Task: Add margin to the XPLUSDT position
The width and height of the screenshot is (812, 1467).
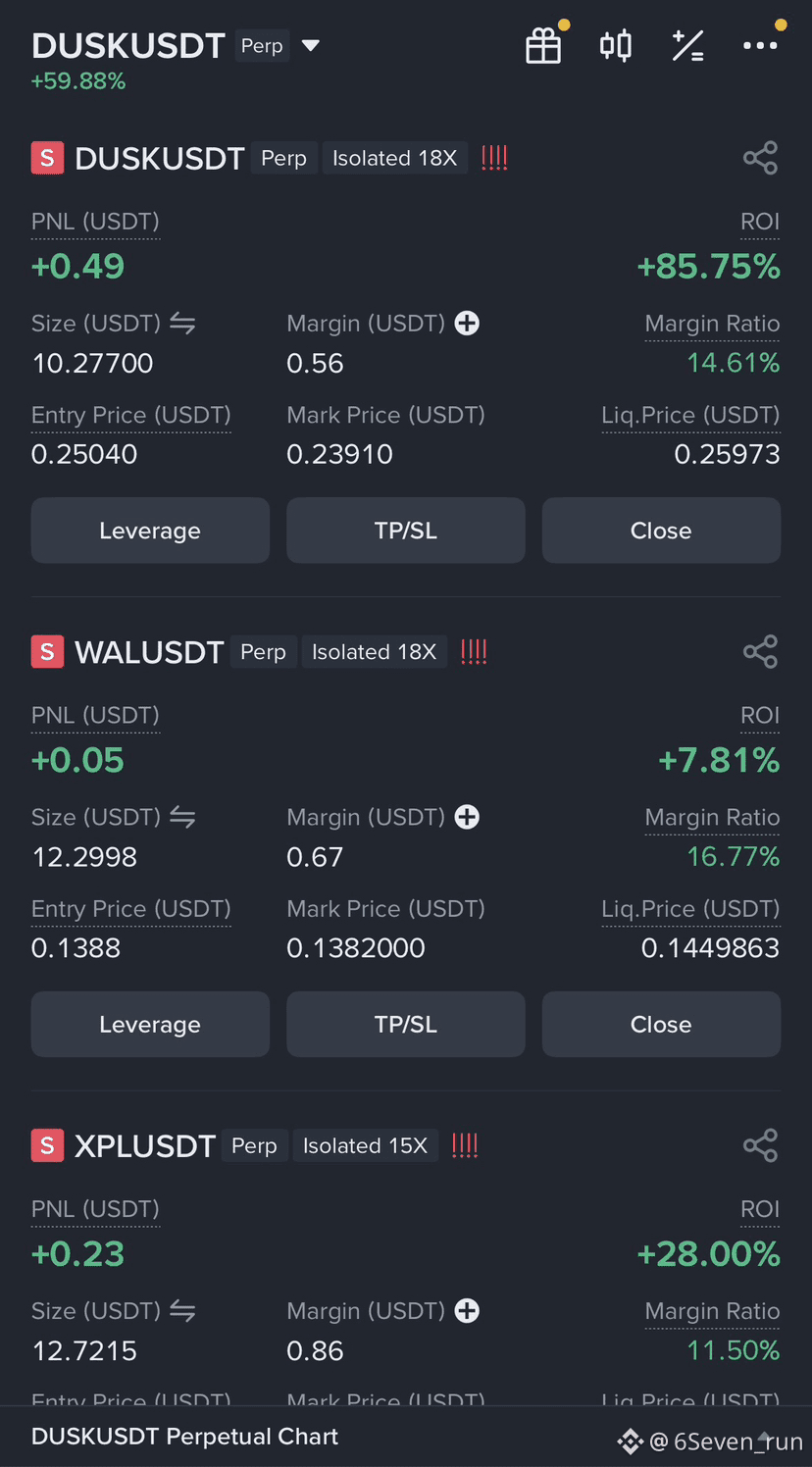Action: tap(467, 1311)
